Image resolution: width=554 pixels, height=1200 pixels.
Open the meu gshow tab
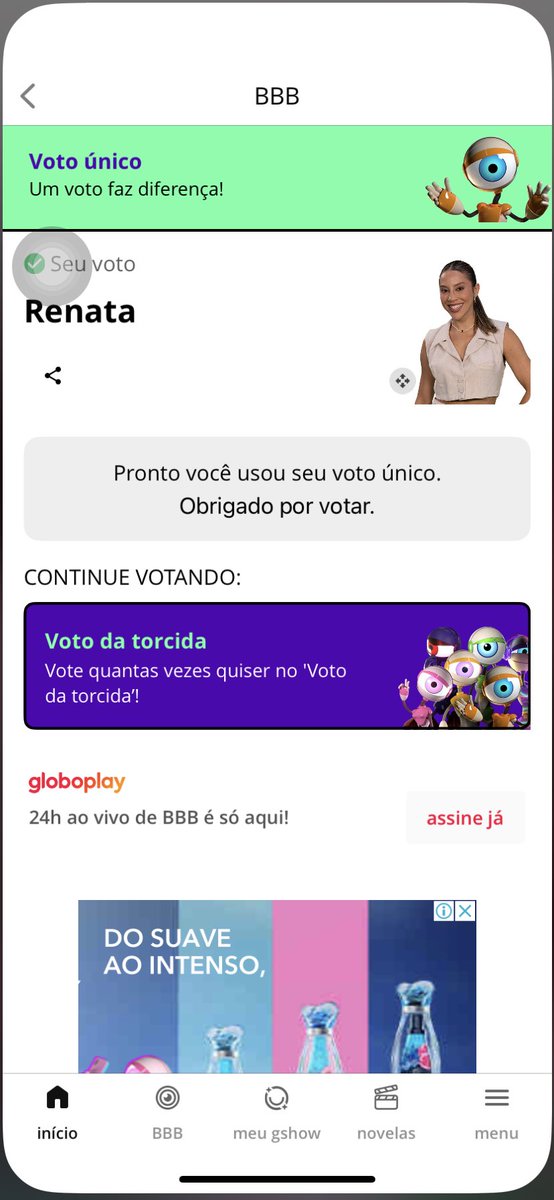(277, 1114)
